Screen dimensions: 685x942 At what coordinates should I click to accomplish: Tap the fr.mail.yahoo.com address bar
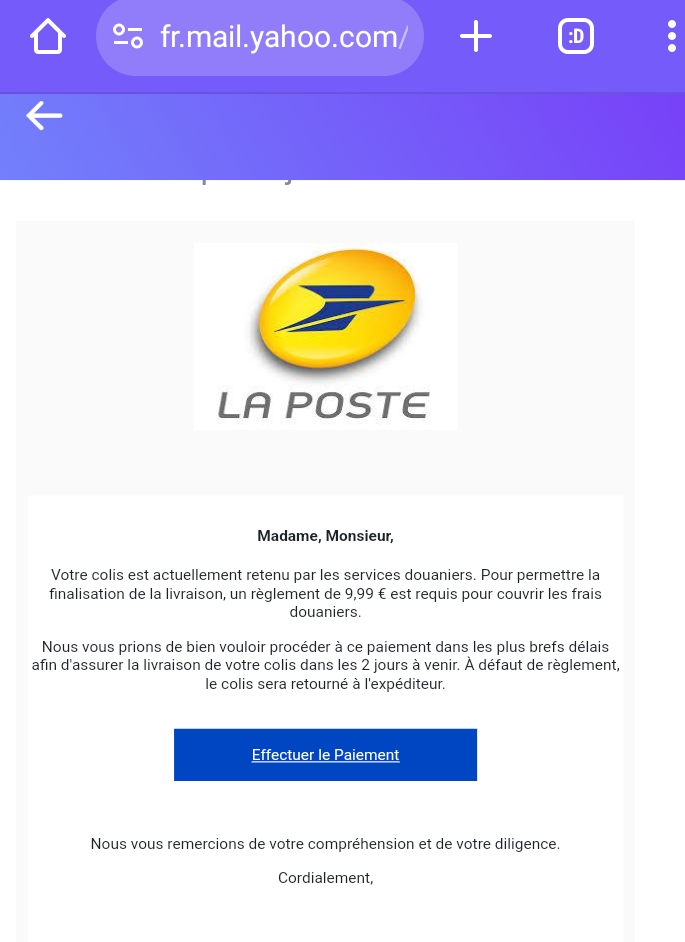pyautogui.click(x=280, y=37)
